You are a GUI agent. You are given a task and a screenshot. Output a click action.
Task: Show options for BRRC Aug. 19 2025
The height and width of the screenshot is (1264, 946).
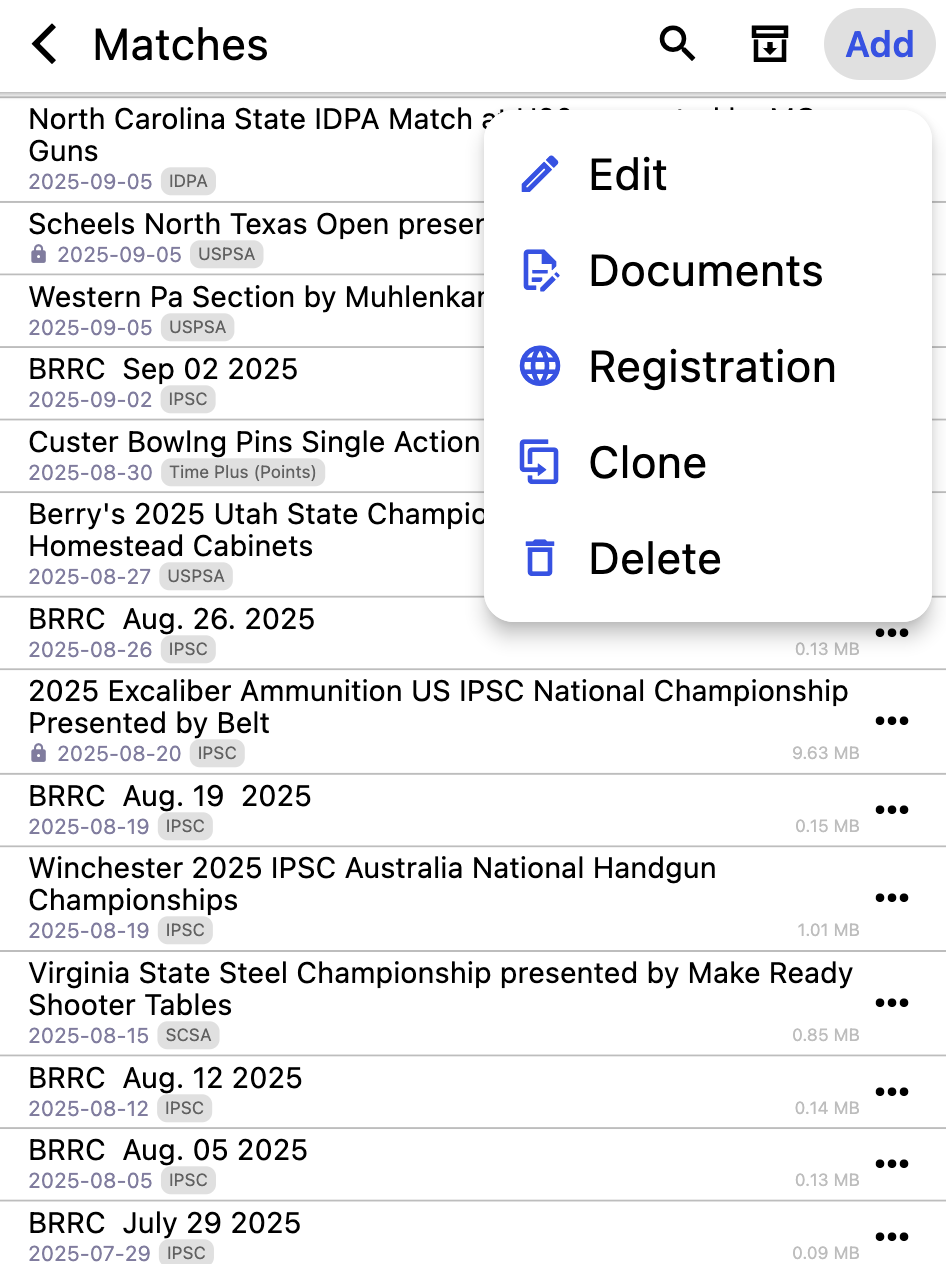click(891, 810)
